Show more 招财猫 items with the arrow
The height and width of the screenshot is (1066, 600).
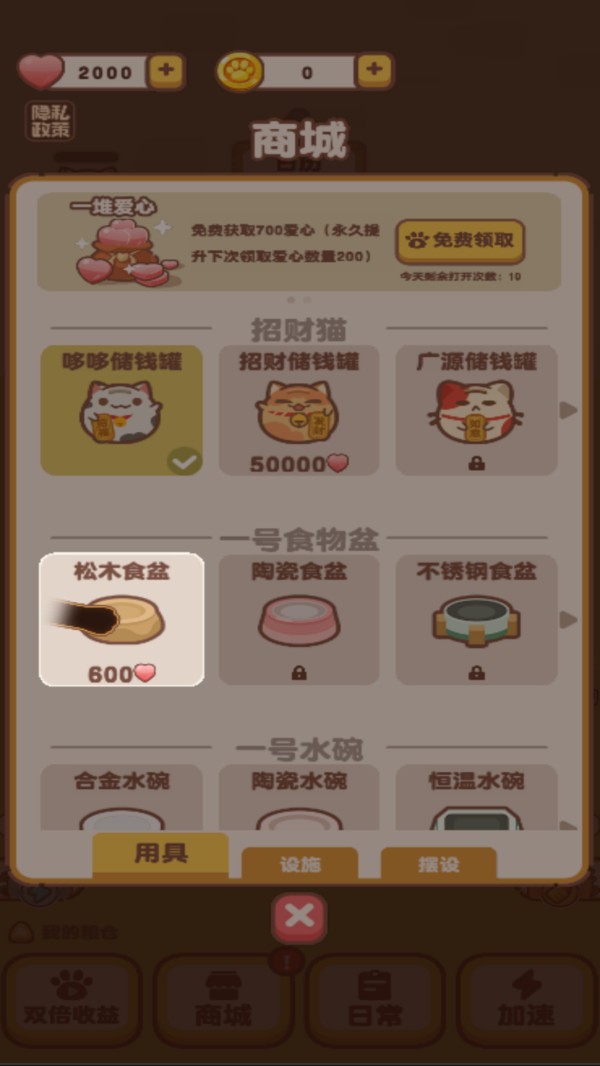[568, 410]
